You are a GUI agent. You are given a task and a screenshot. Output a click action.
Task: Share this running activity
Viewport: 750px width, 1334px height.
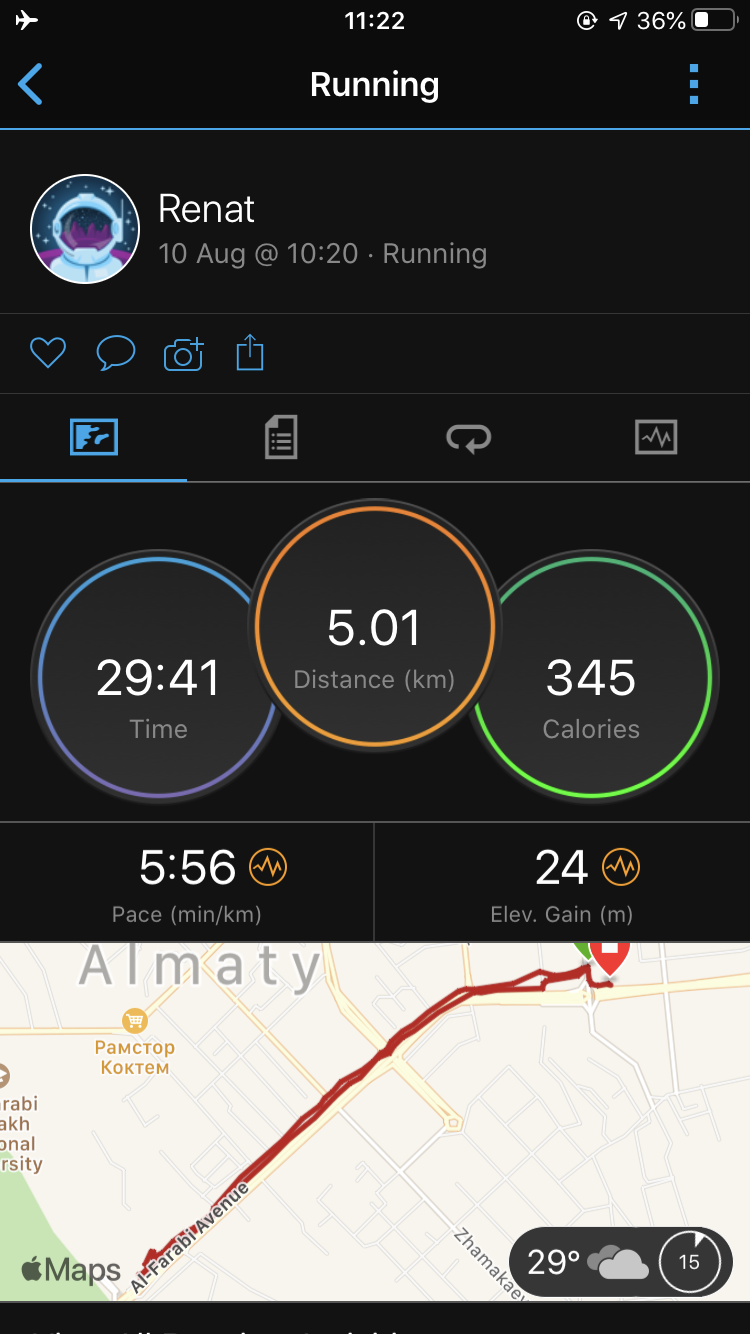coord(250,353)
